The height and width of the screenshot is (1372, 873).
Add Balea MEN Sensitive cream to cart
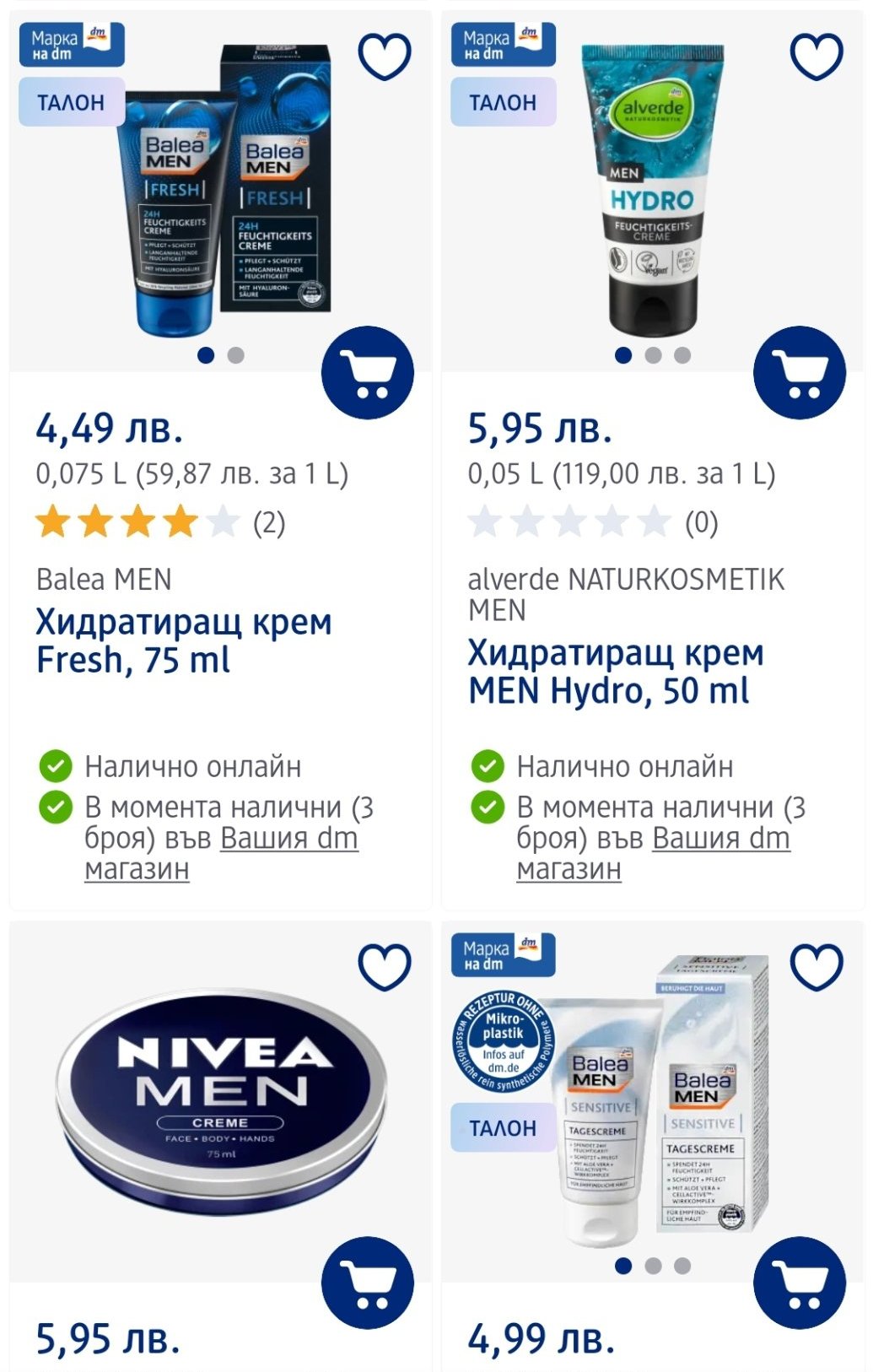tap(800, 1283)
